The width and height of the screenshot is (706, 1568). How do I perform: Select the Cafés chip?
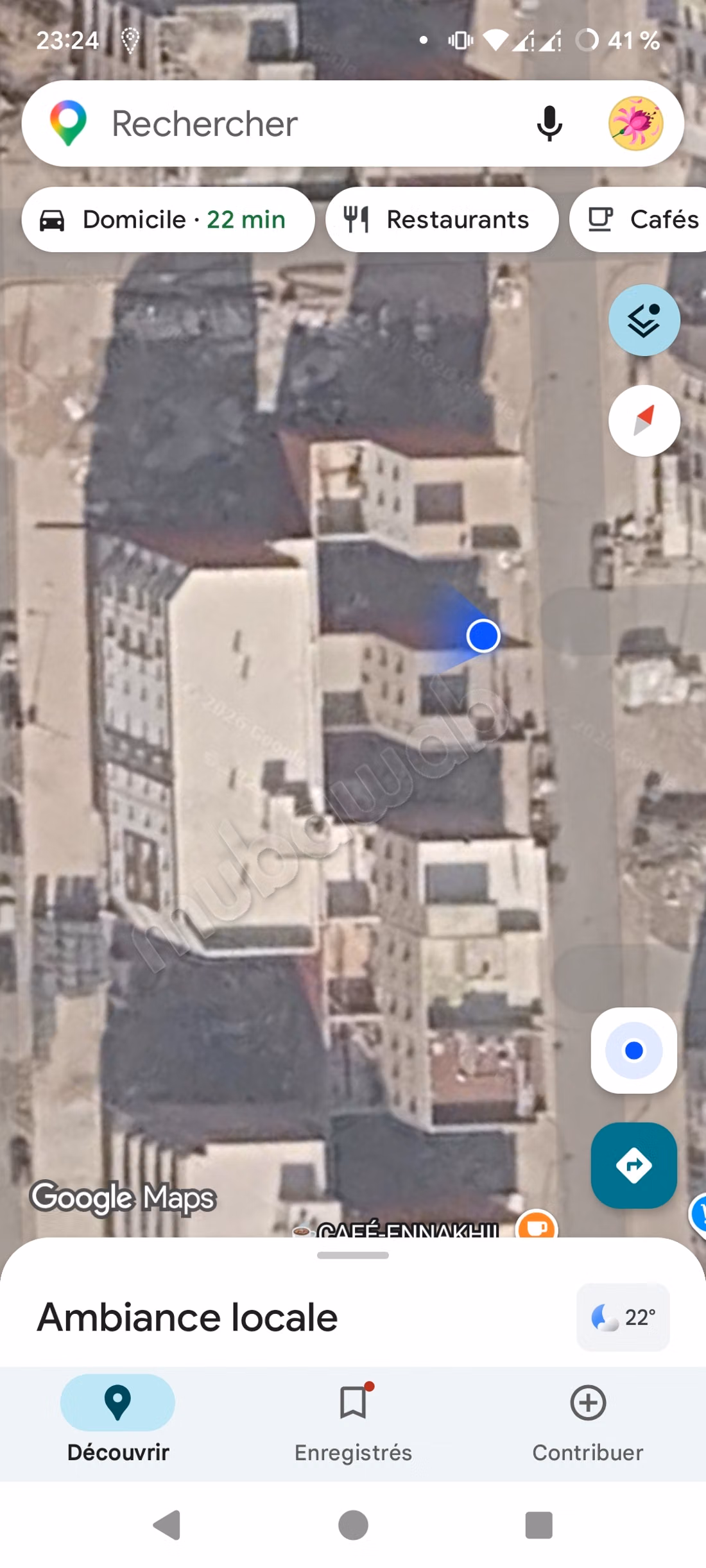coord(639,219)
